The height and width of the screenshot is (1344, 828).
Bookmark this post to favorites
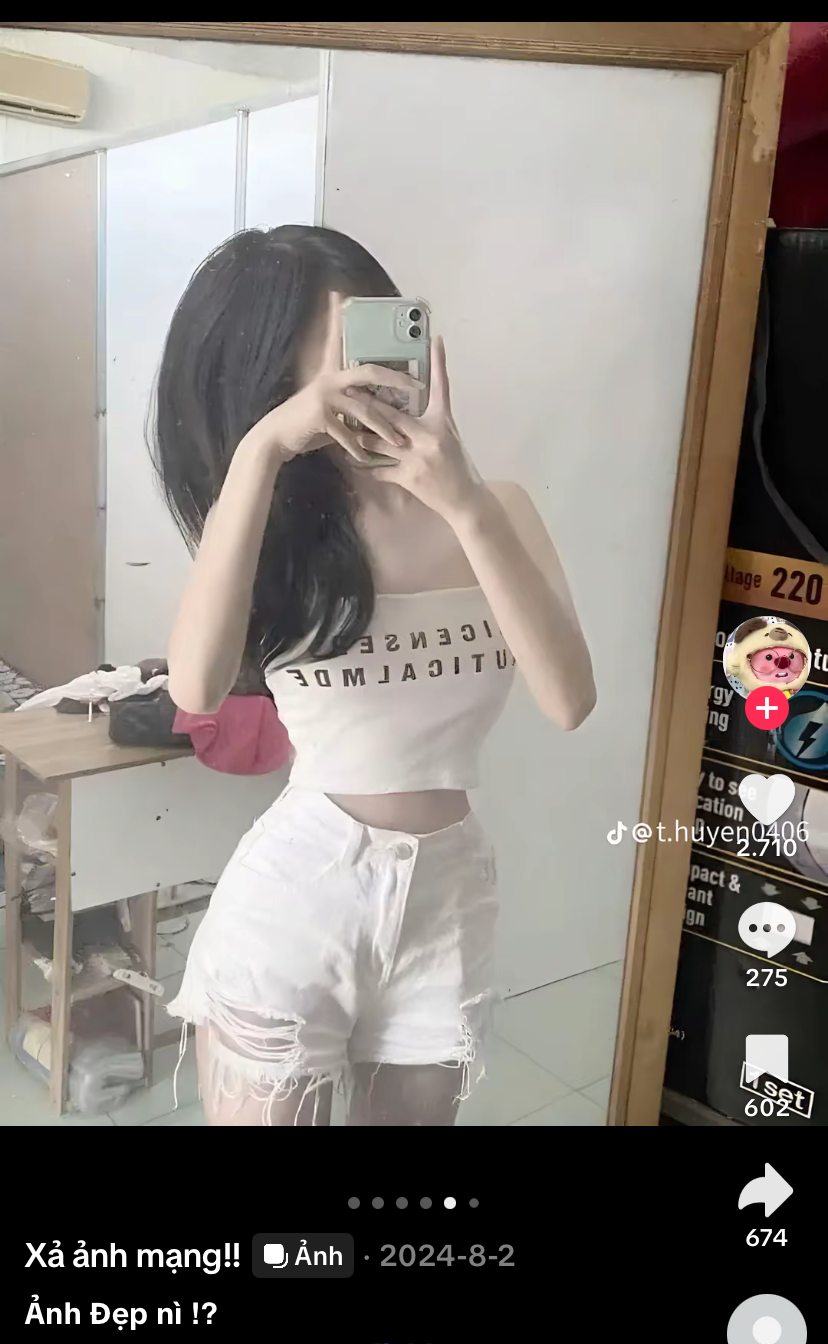pyautogui.click(x=766, y=1060)
